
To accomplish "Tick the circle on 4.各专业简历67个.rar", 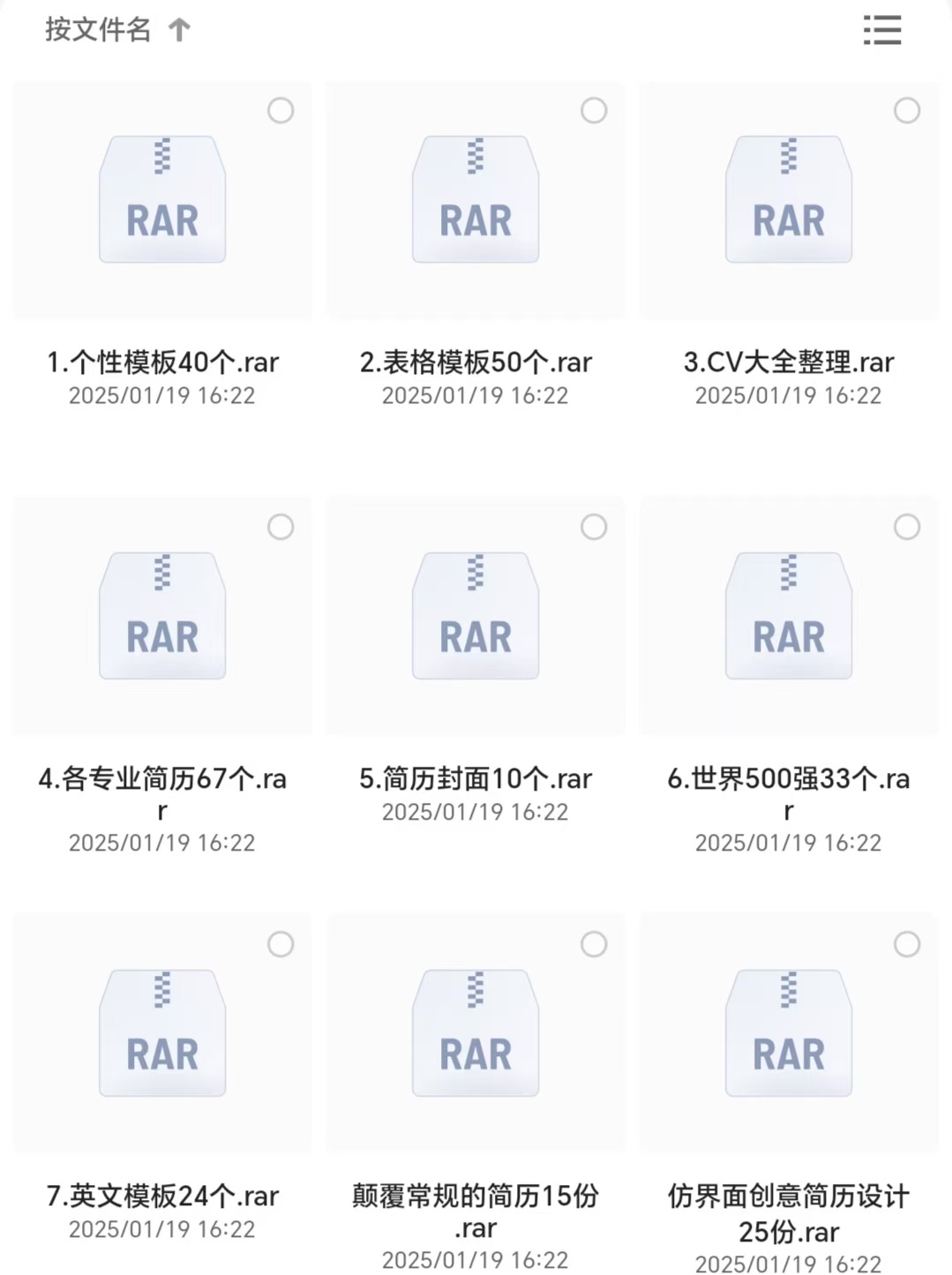I will pyautogui.click(x=281, y=527).
